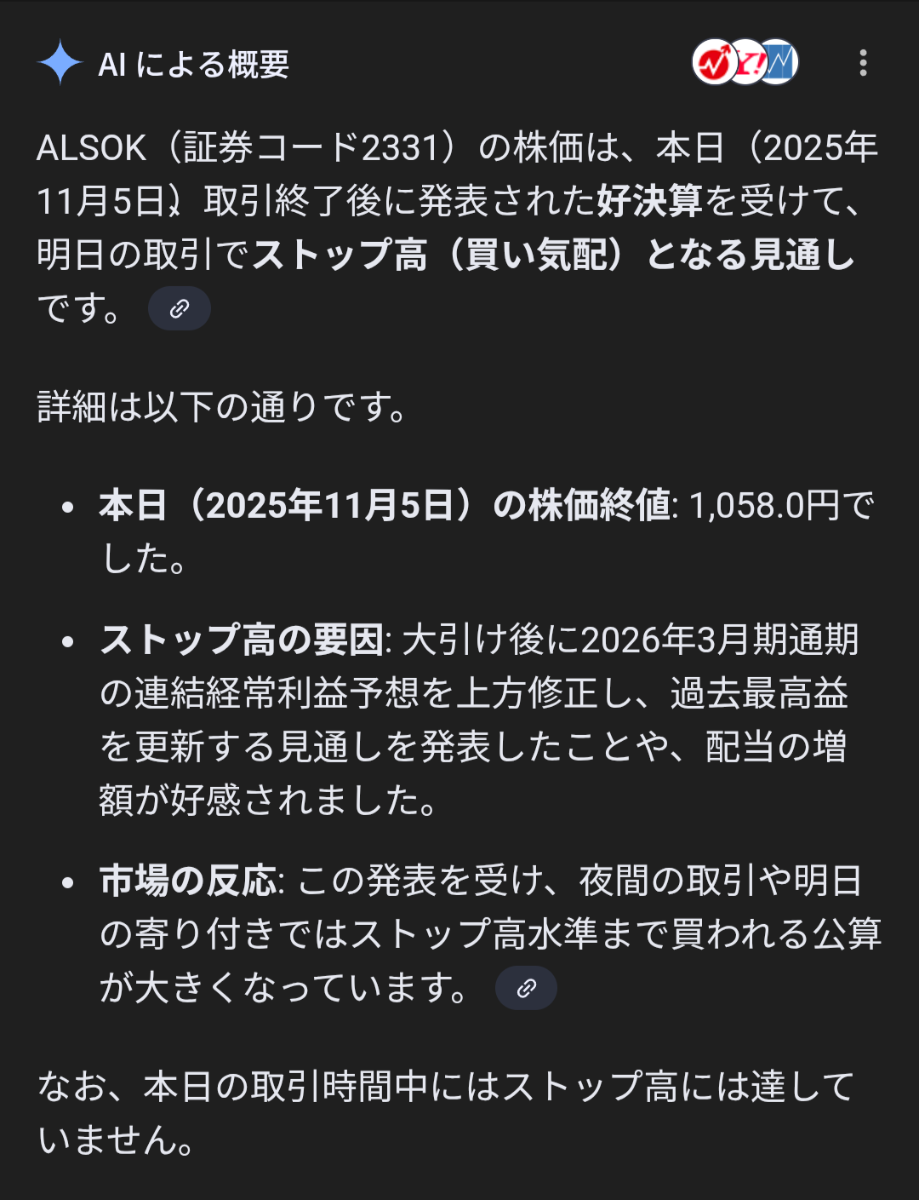
Task: Open the citation link chip after 市場の反応 bullet
Action: [527, 988]
